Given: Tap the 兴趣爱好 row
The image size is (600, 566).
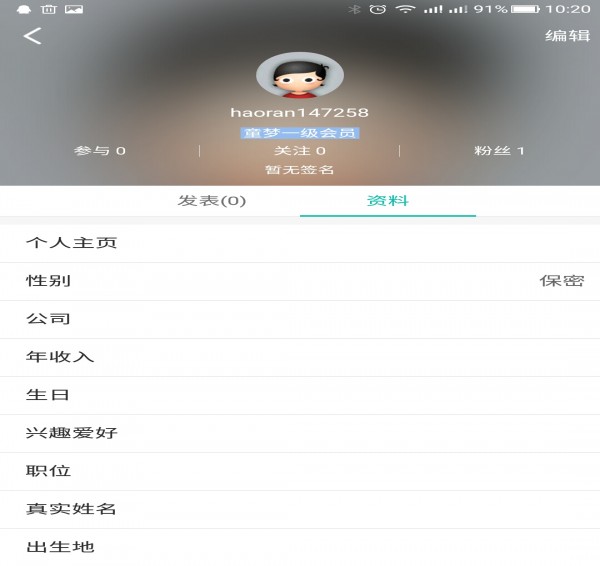Looking at the screenshot, I should point(300,433).
